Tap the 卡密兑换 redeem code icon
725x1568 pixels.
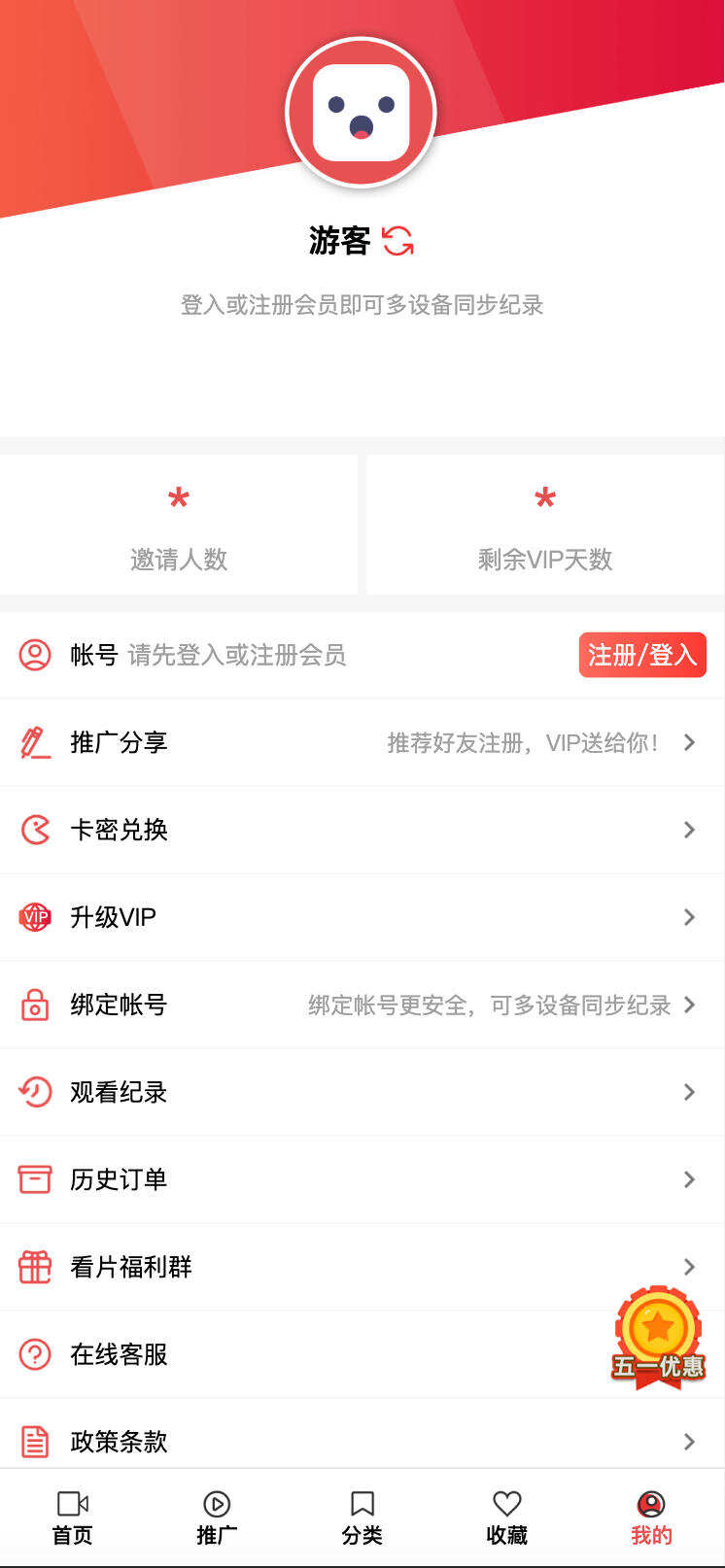click(35, 830)
